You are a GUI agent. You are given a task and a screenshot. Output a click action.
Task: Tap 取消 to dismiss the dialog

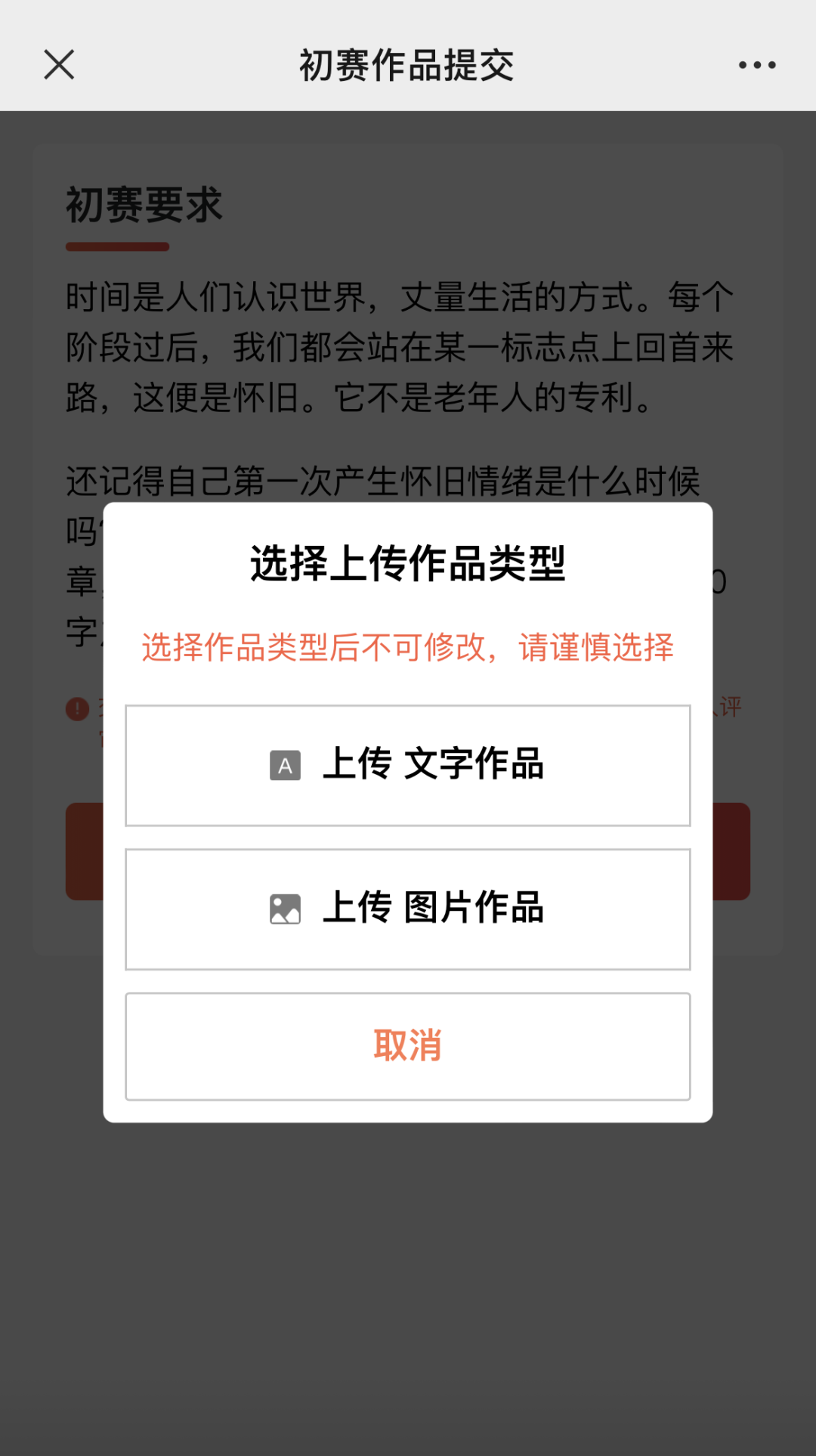click(x=408, y=1046)
